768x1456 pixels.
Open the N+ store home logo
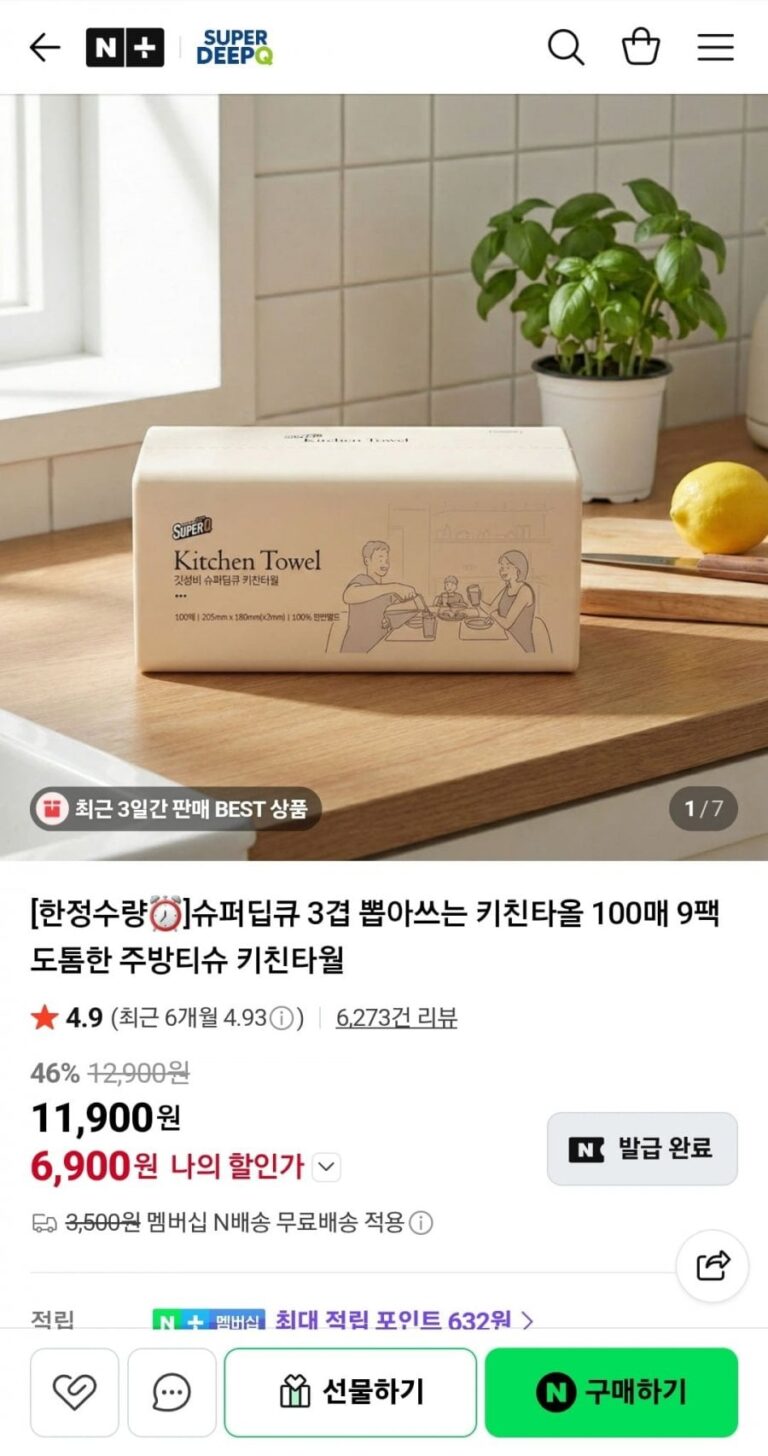point(124,47)
